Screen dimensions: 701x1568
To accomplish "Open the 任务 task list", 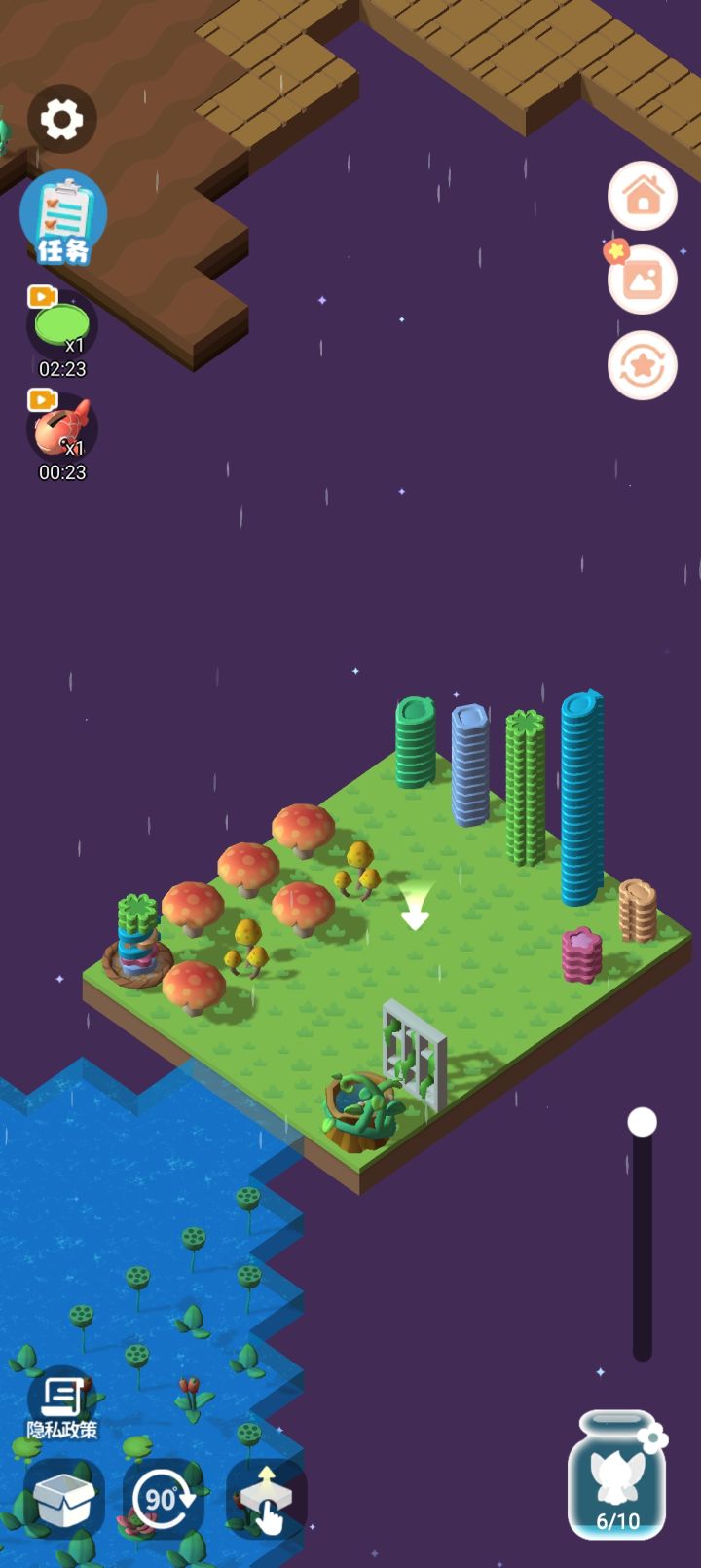I will 63,218.
